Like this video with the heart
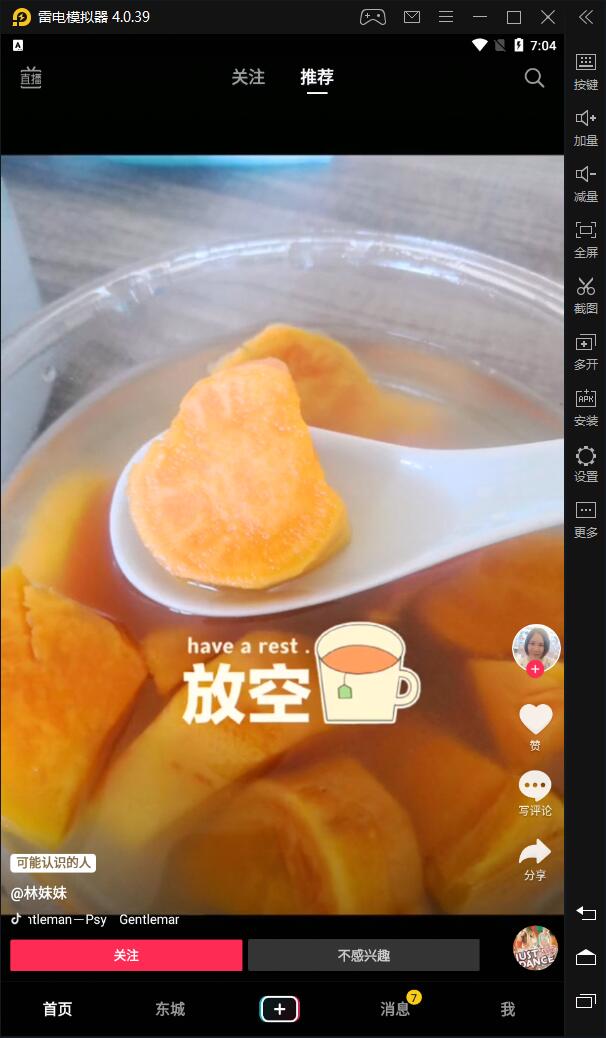Image resolution: width=606 pixels, height=1038 pixels. pos(536,718)
